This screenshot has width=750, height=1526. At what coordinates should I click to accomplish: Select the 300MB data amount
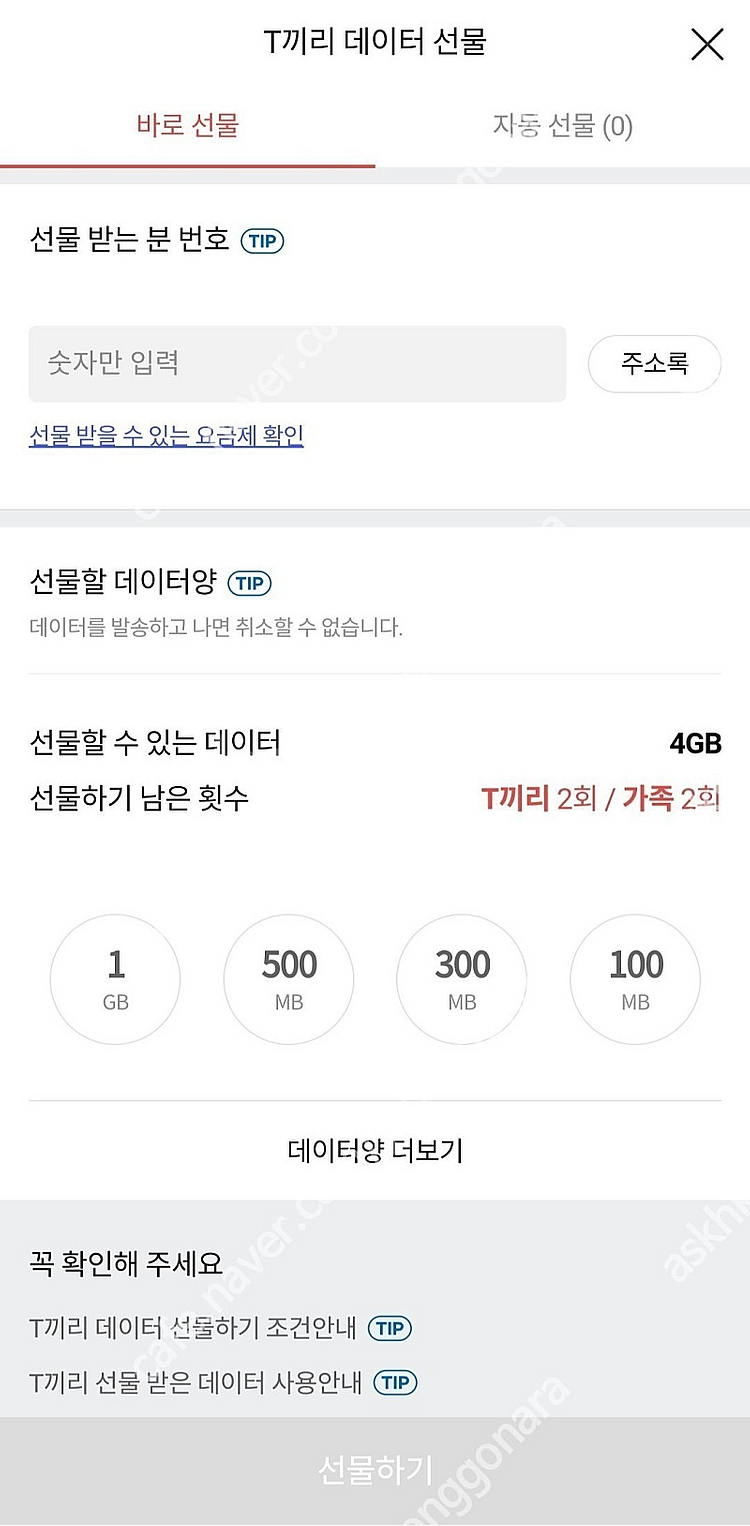coord(461,979)
